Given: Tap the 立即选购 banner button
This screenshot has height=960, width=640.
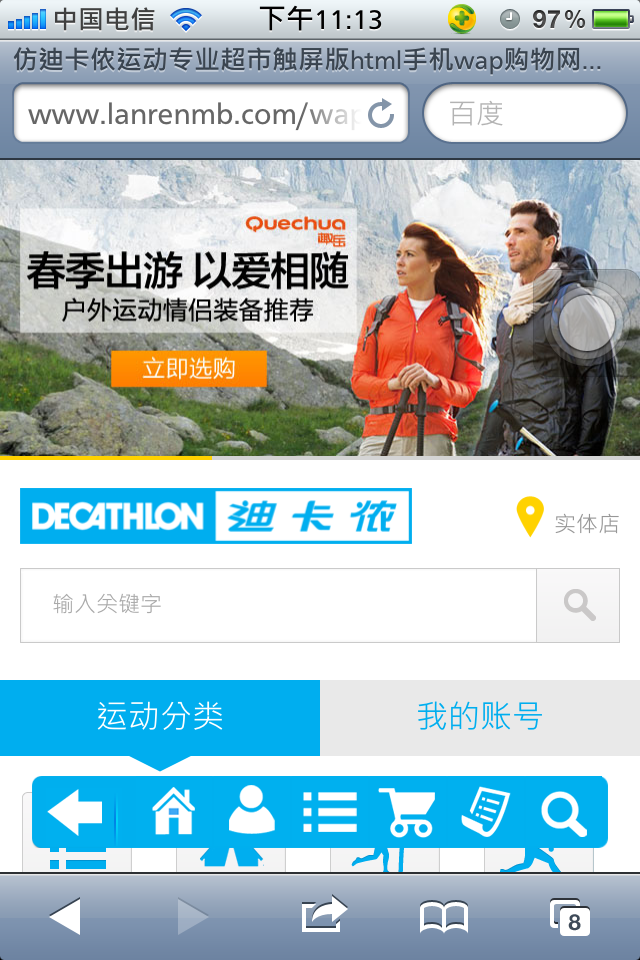Looking at the screenshot, I should pyautogui.click(x=189, y=368).
